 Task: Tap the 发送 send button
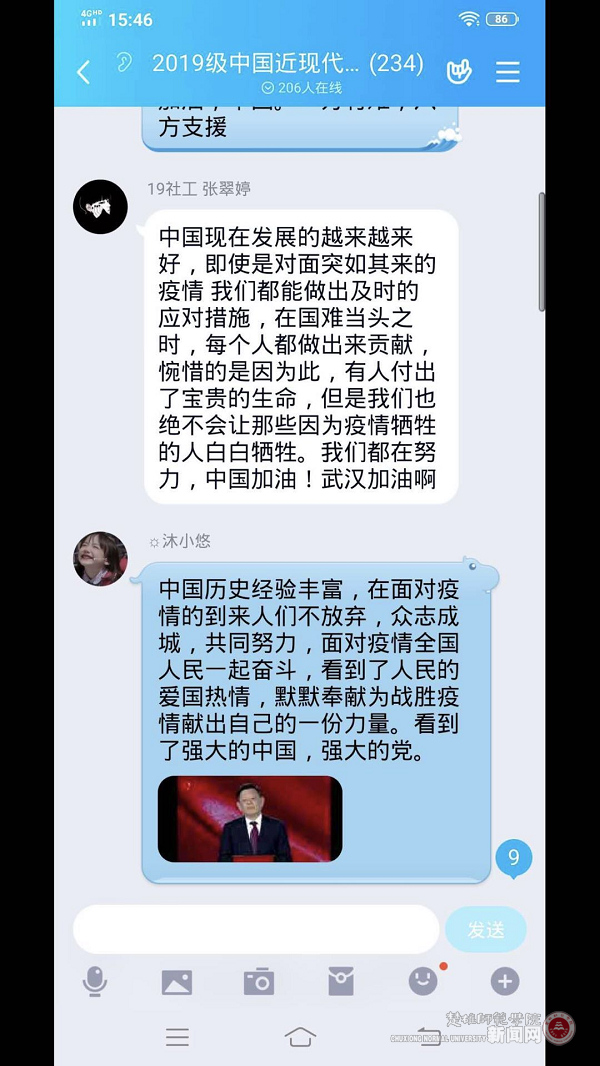pyautogui.click(x=486, y=930)
